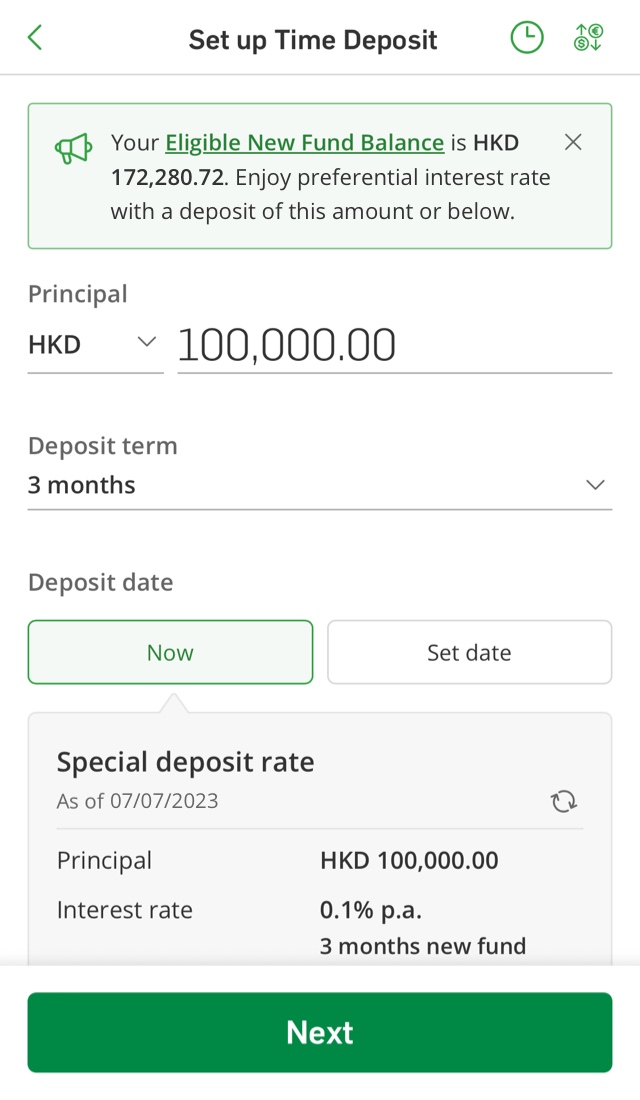Edit the principal amount field
The height and width of the screenshot is (1100, 640).
pos(394,345)
